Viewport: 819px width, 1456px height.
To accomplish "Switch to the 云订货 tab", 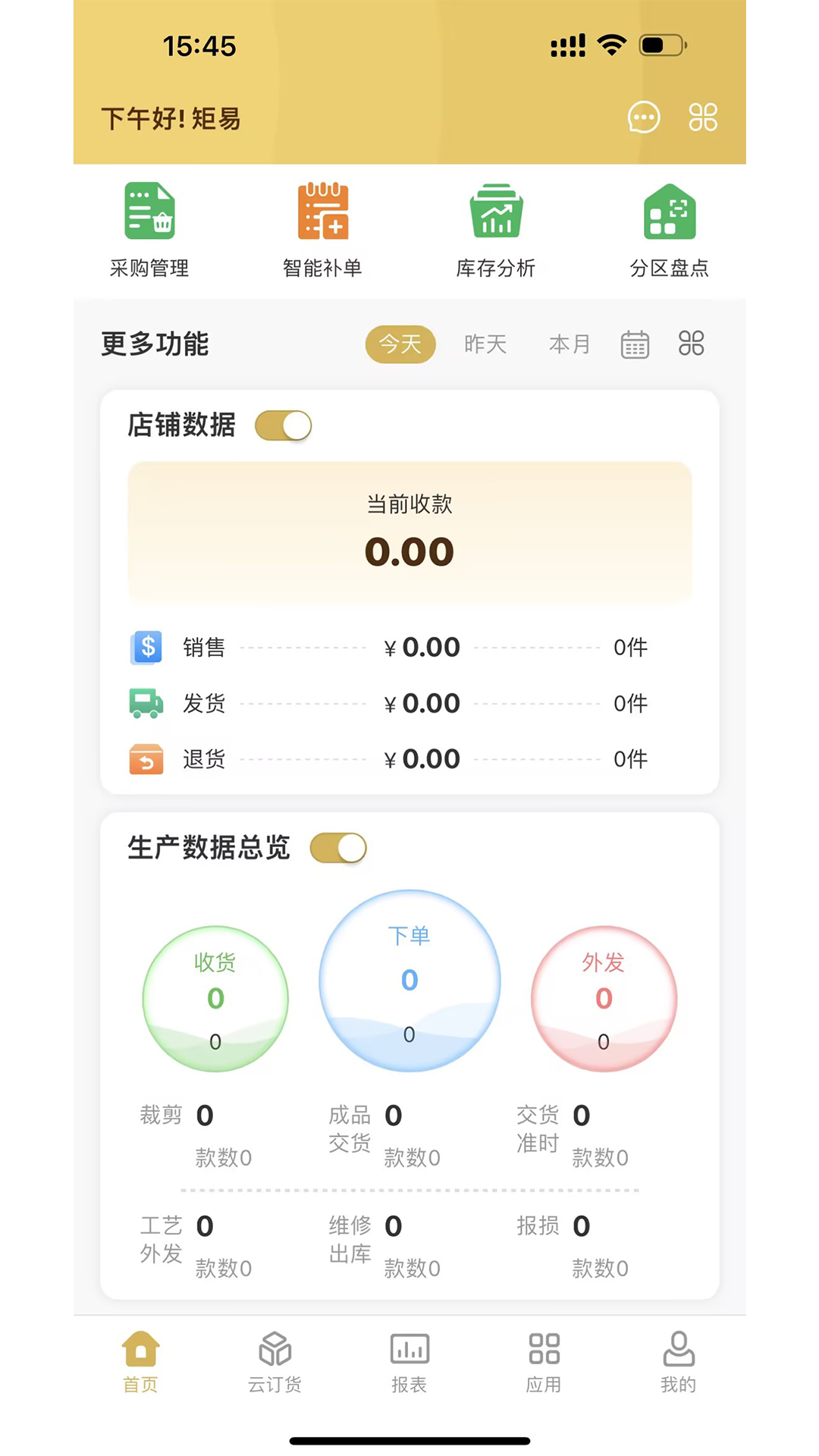I will click(x=275, y=1361).
